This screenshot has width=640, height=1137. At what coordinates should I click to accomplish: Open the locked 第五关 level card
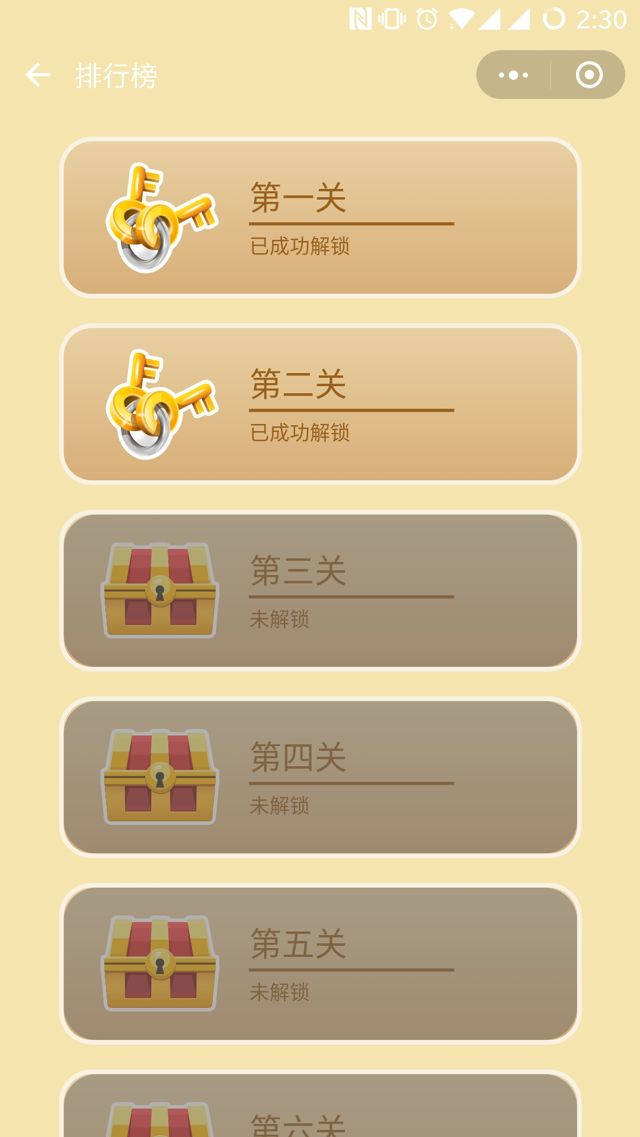click(x=320, y=964)
